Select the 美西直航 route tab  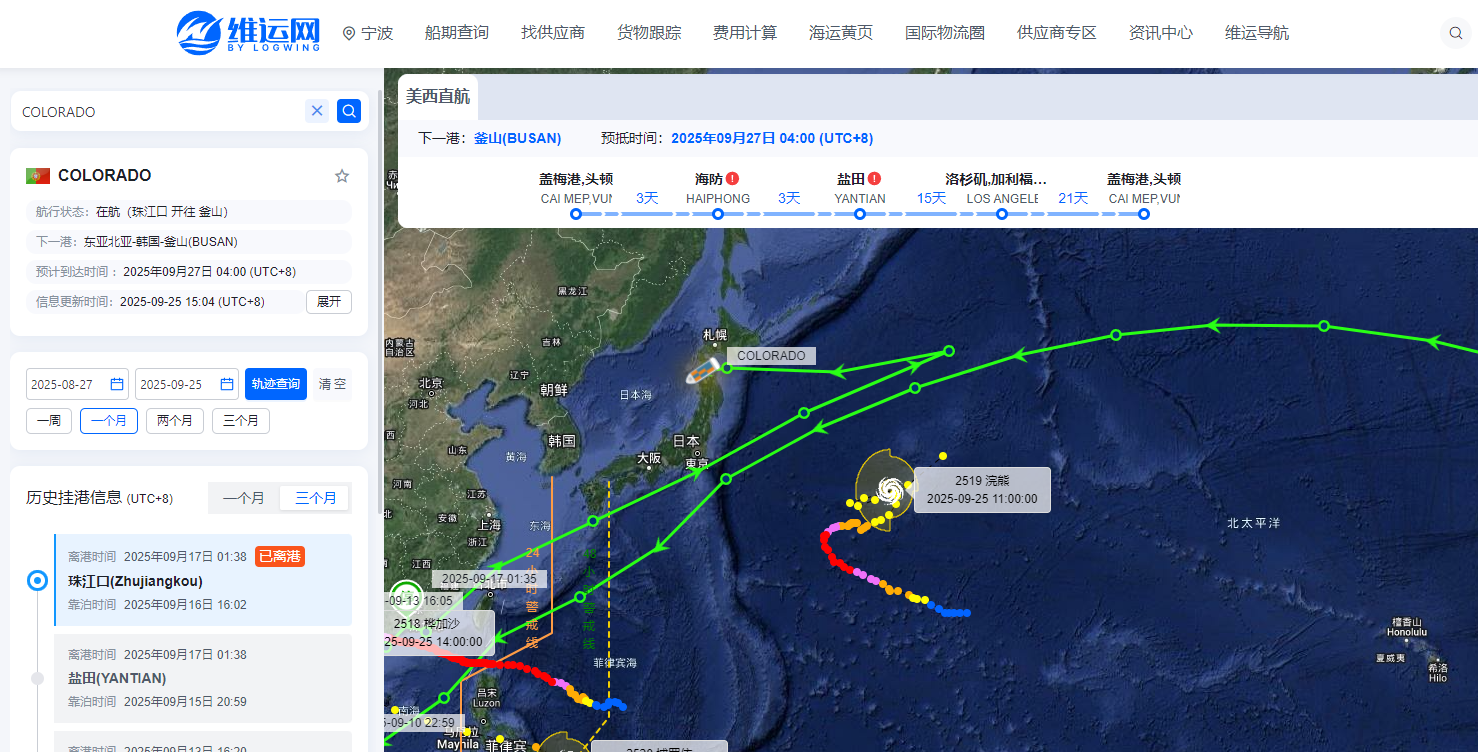coord(438,97)
